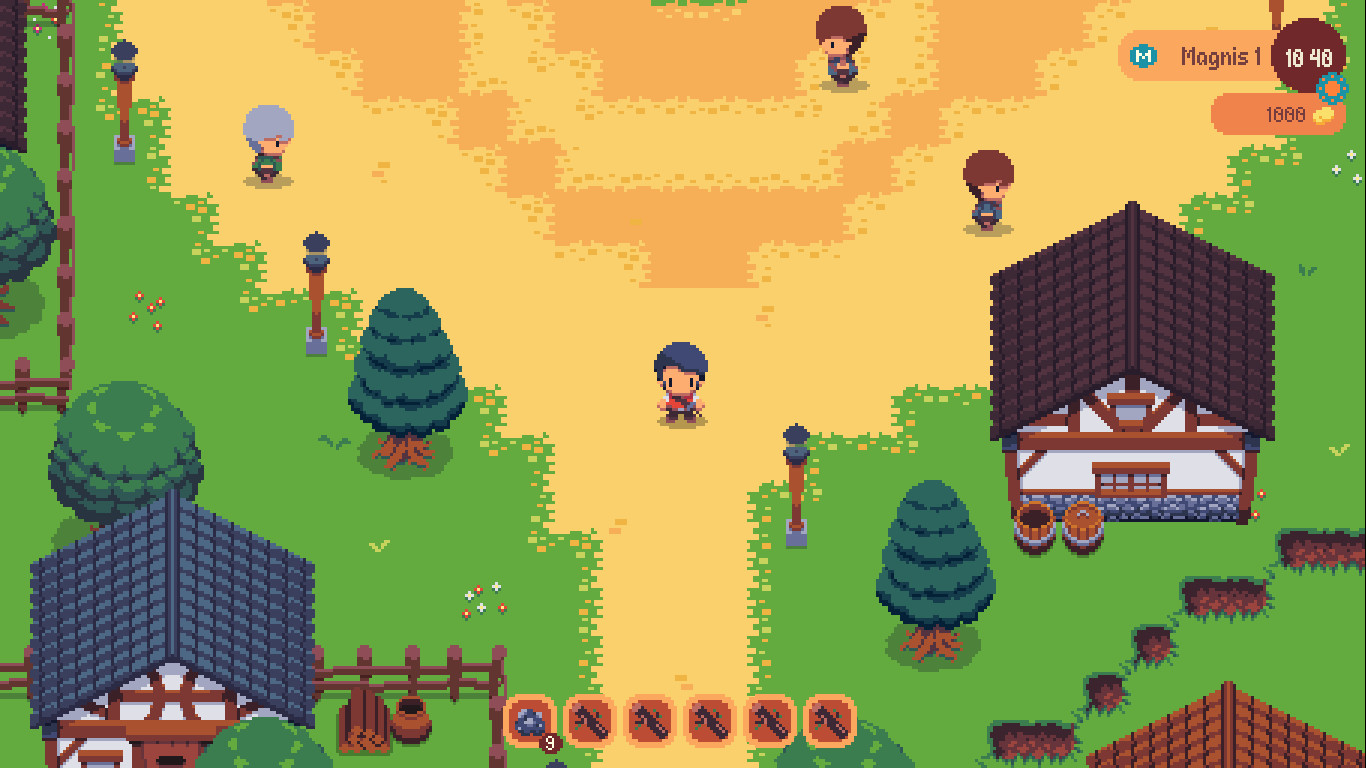Select the stone item slot with count 9
This screenshot has width=1366, height=768.
click(530, 720)
